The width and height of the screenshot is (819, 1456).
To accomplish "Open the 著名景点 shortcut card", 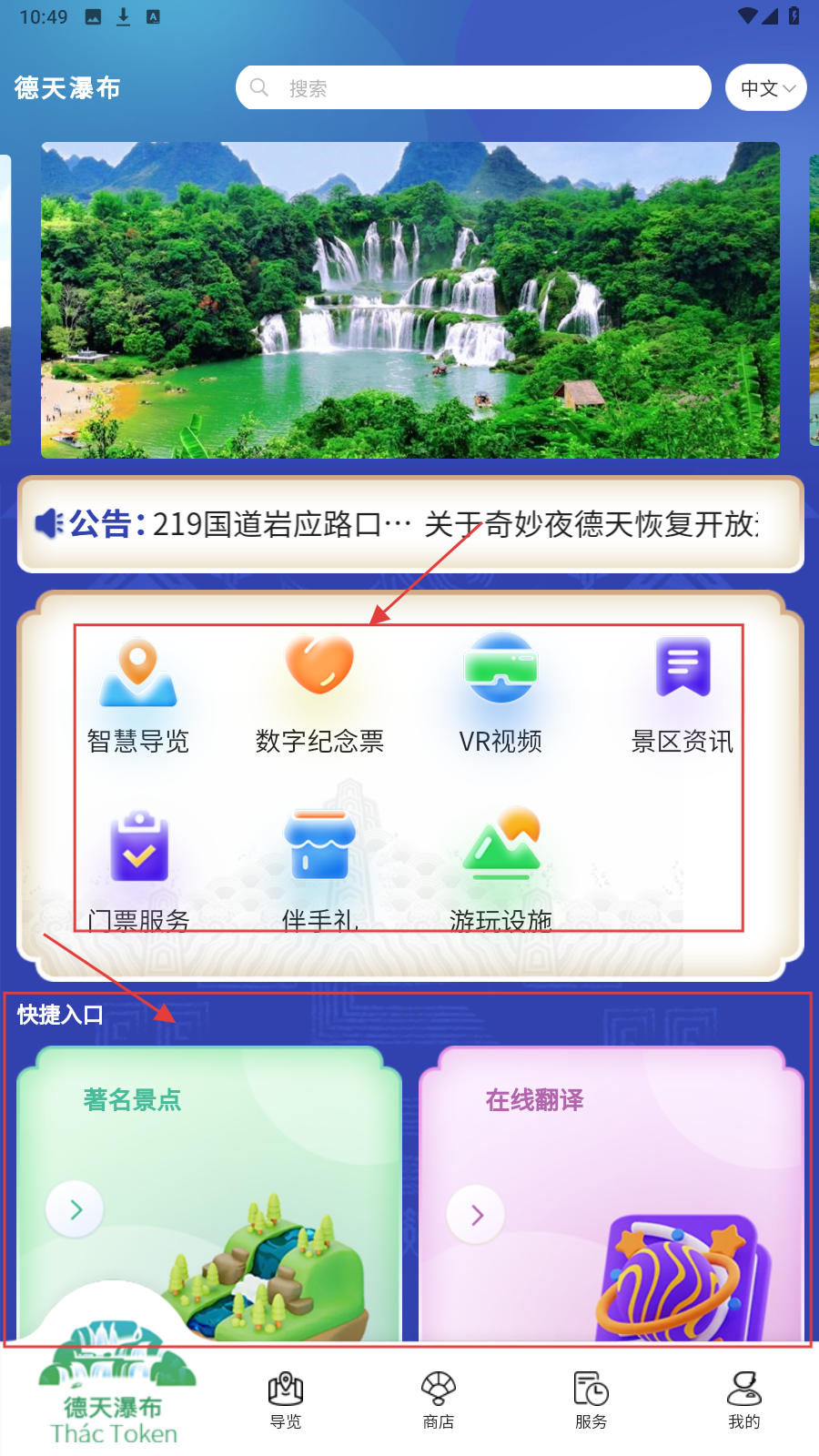I will click(x=209, y=1192).
